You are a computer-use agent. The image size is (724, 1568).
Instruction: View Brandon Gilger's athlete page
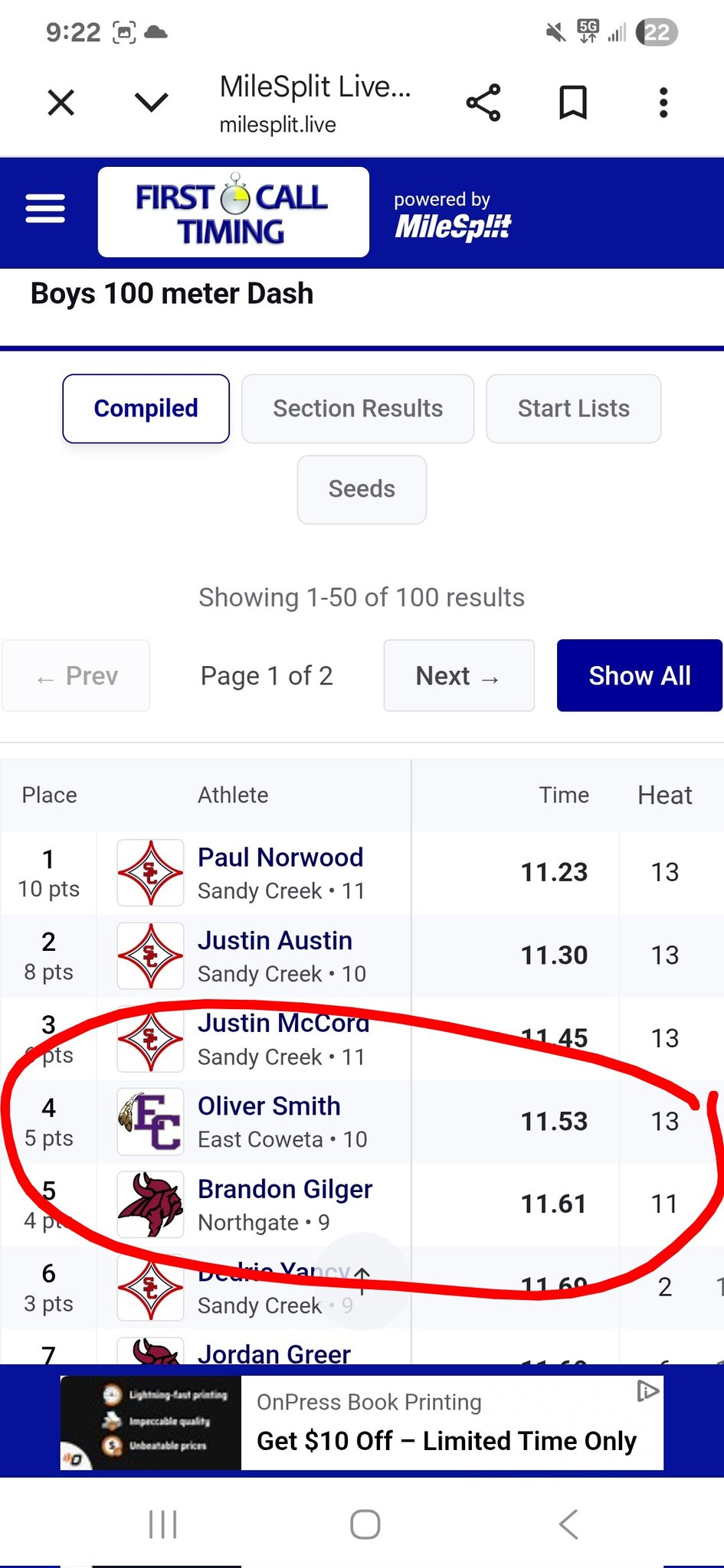pyautogui.click(x=285, y=1189)
